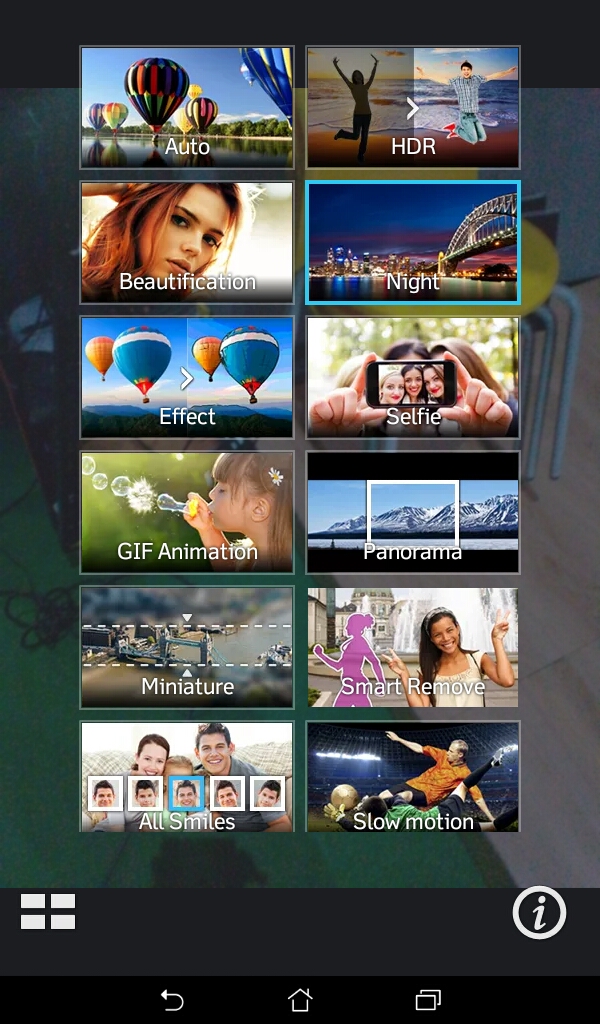
Task: Select the All Smiles mode
Action: point(187,777)
